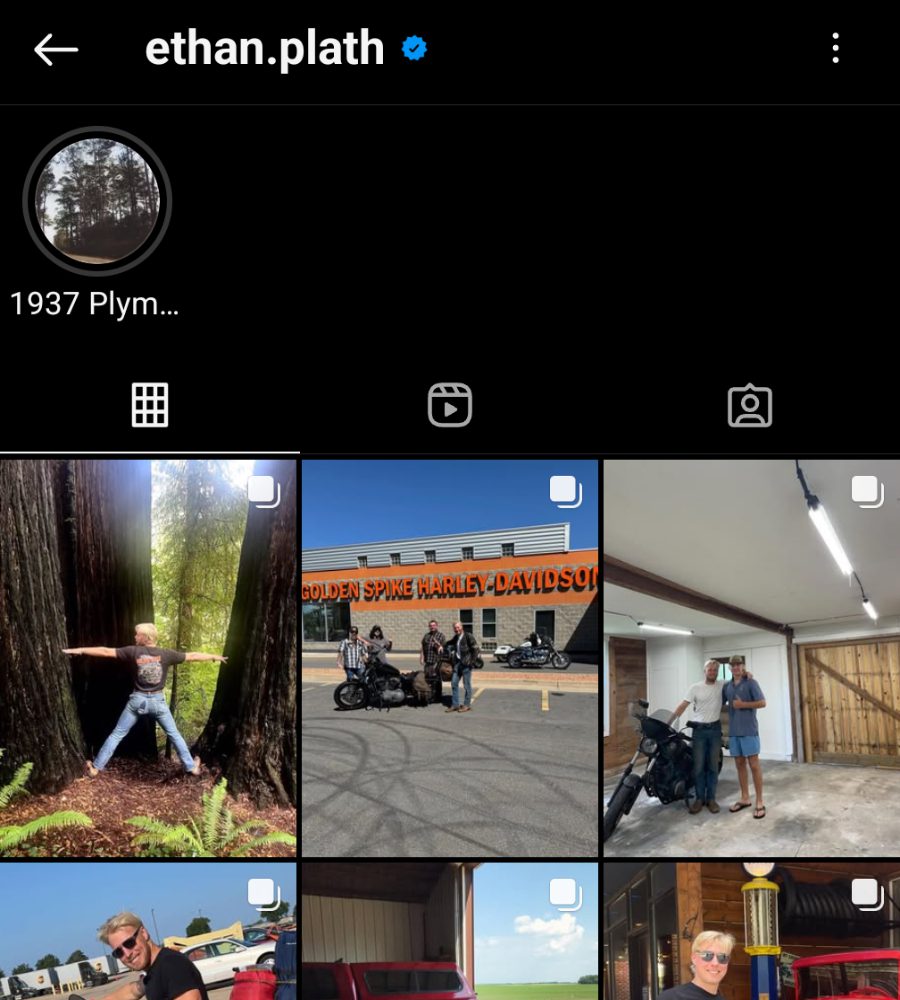
Task: Open the redwood trees post
Action: [148, 658]
